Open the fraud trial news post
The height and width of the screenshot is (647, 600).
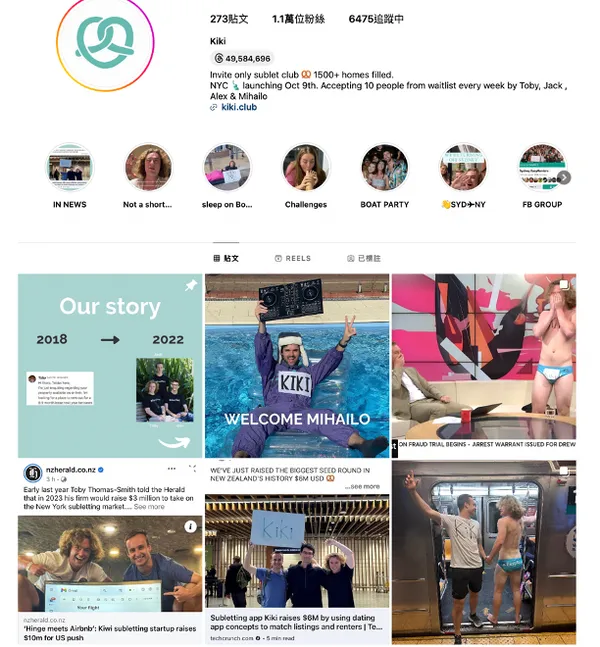tap(484, 365)
